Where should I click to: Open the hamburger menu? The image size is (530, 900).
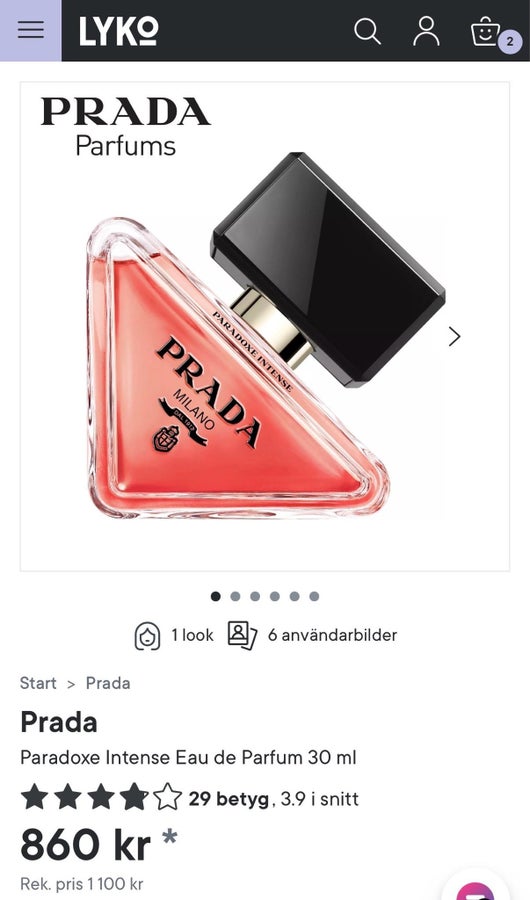click(x=30, y=30)
